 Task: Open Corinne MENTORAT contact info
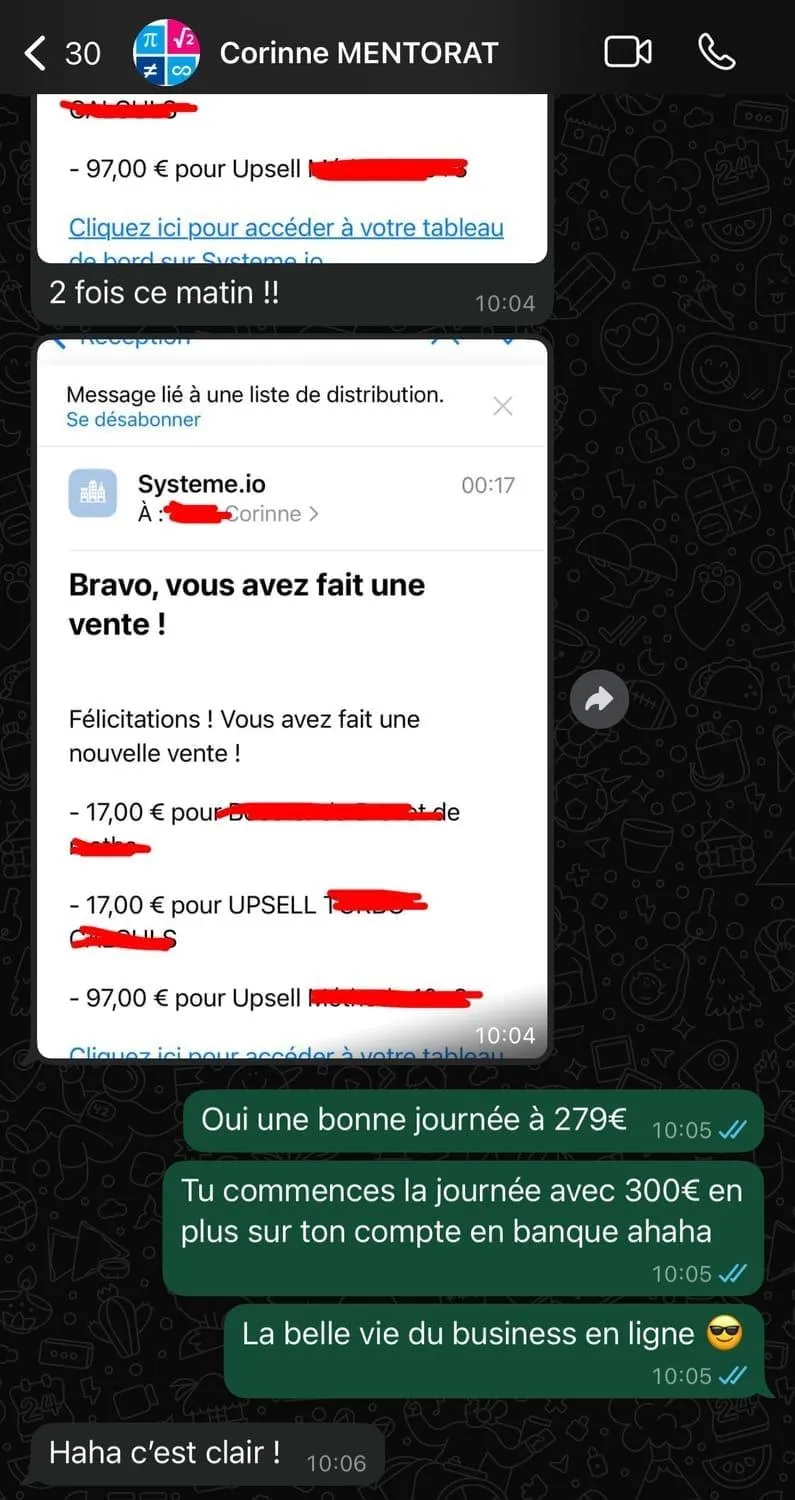tap(358, 53)
